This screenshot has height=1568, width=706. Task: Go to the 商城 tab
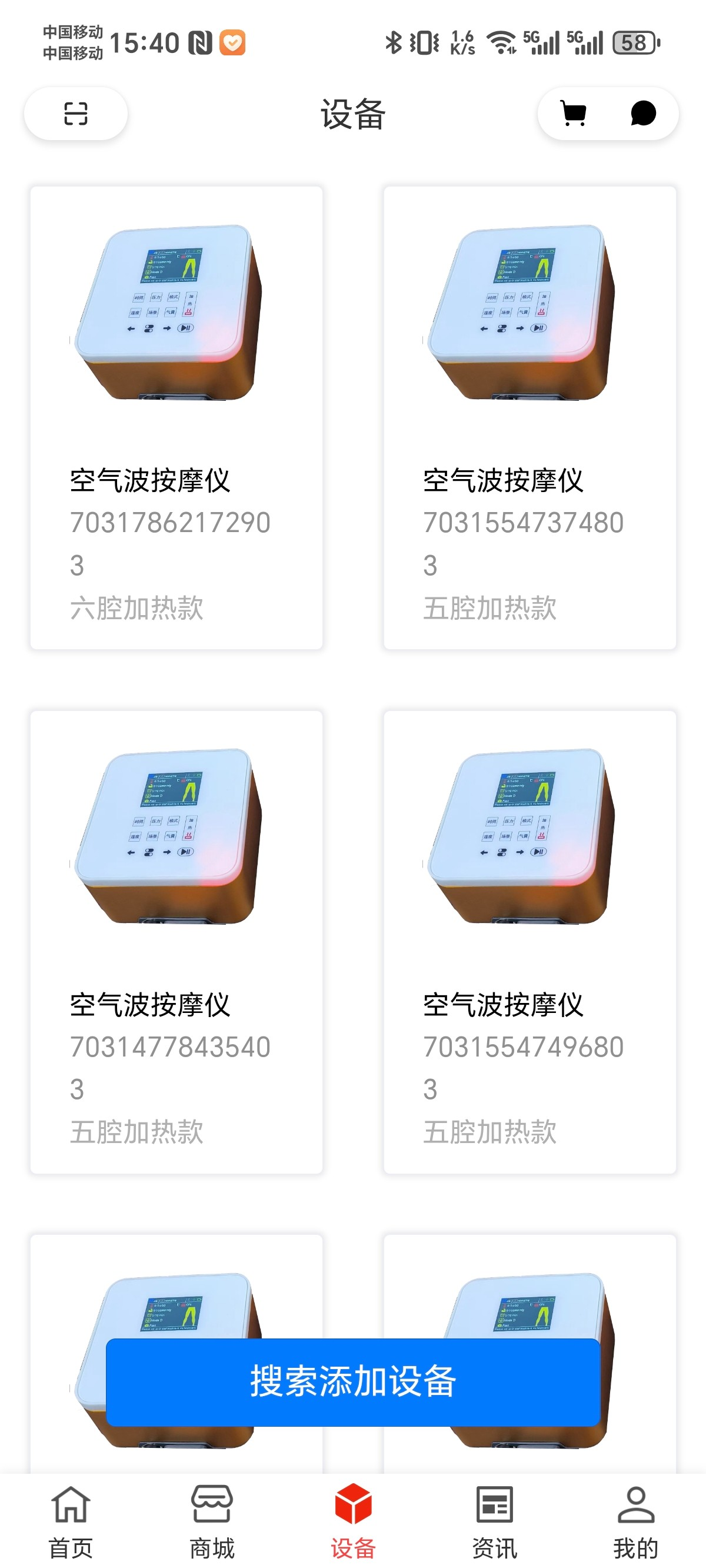click(212, 1521)
